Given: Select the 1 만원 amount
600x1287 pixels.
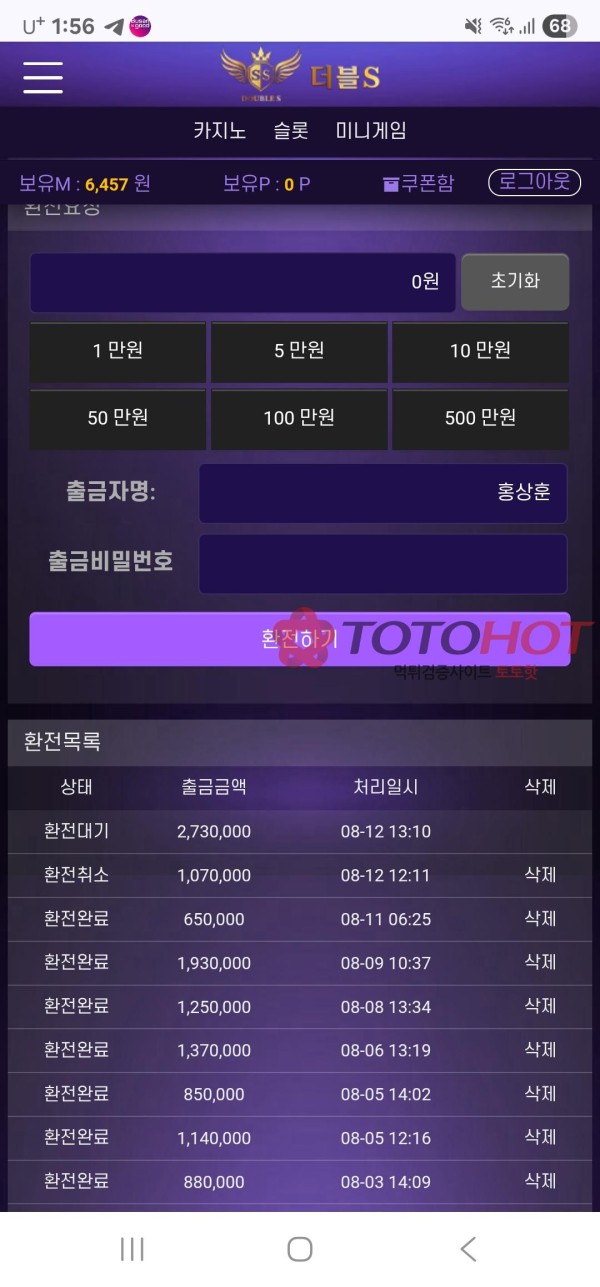Looking at the screenshot, I should (x=118, y=351).
